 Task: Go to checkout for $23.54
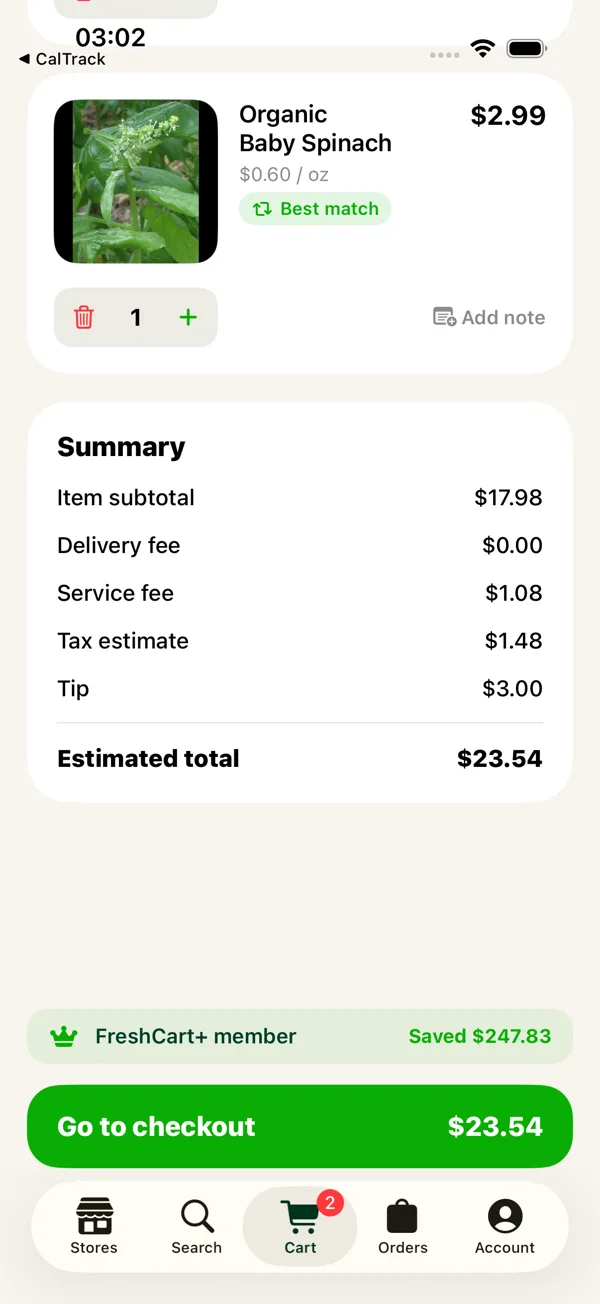click(x=300, y=1126)
